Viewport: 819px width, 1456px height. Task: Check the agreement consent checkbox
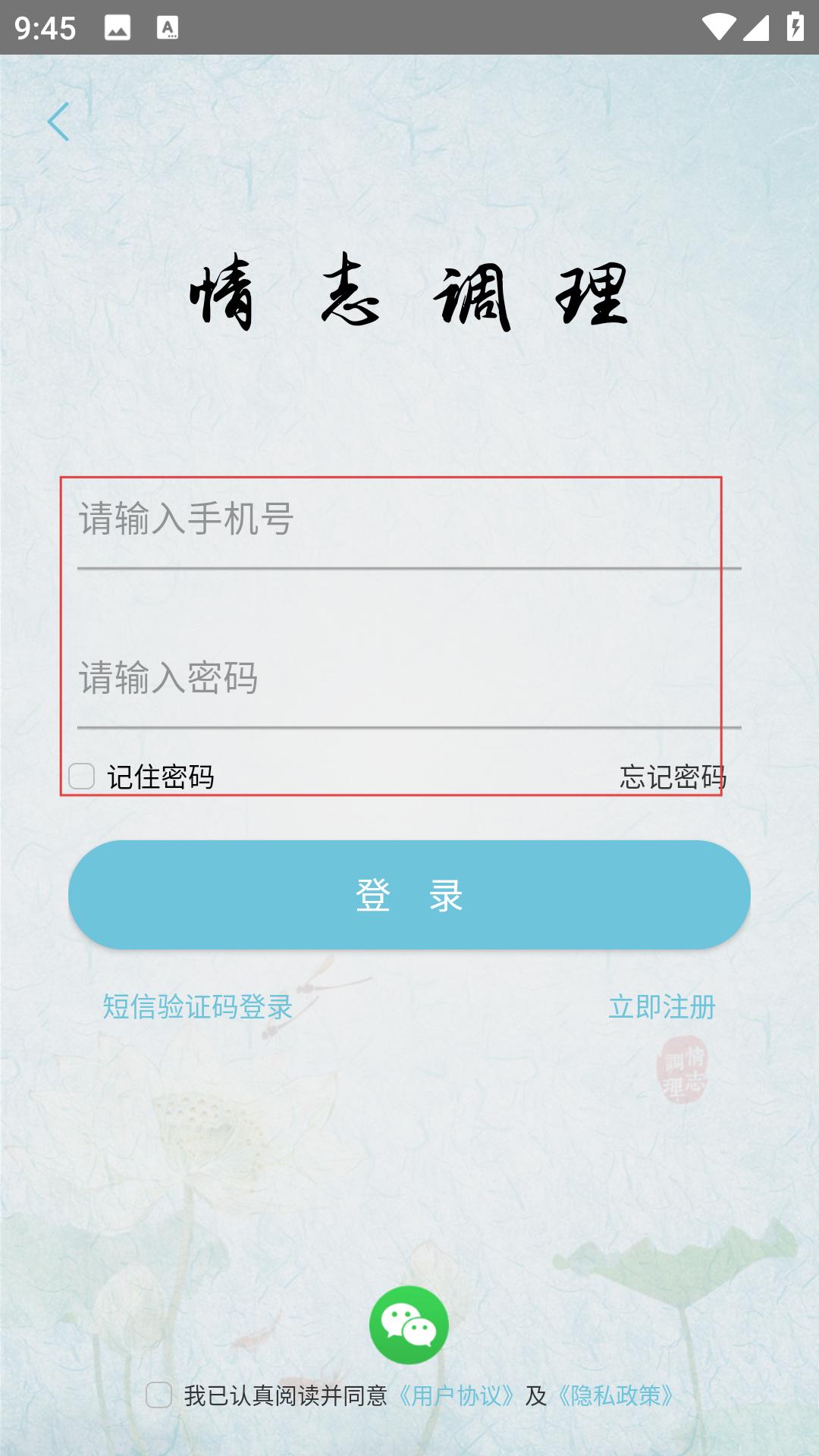point(158,1395)
